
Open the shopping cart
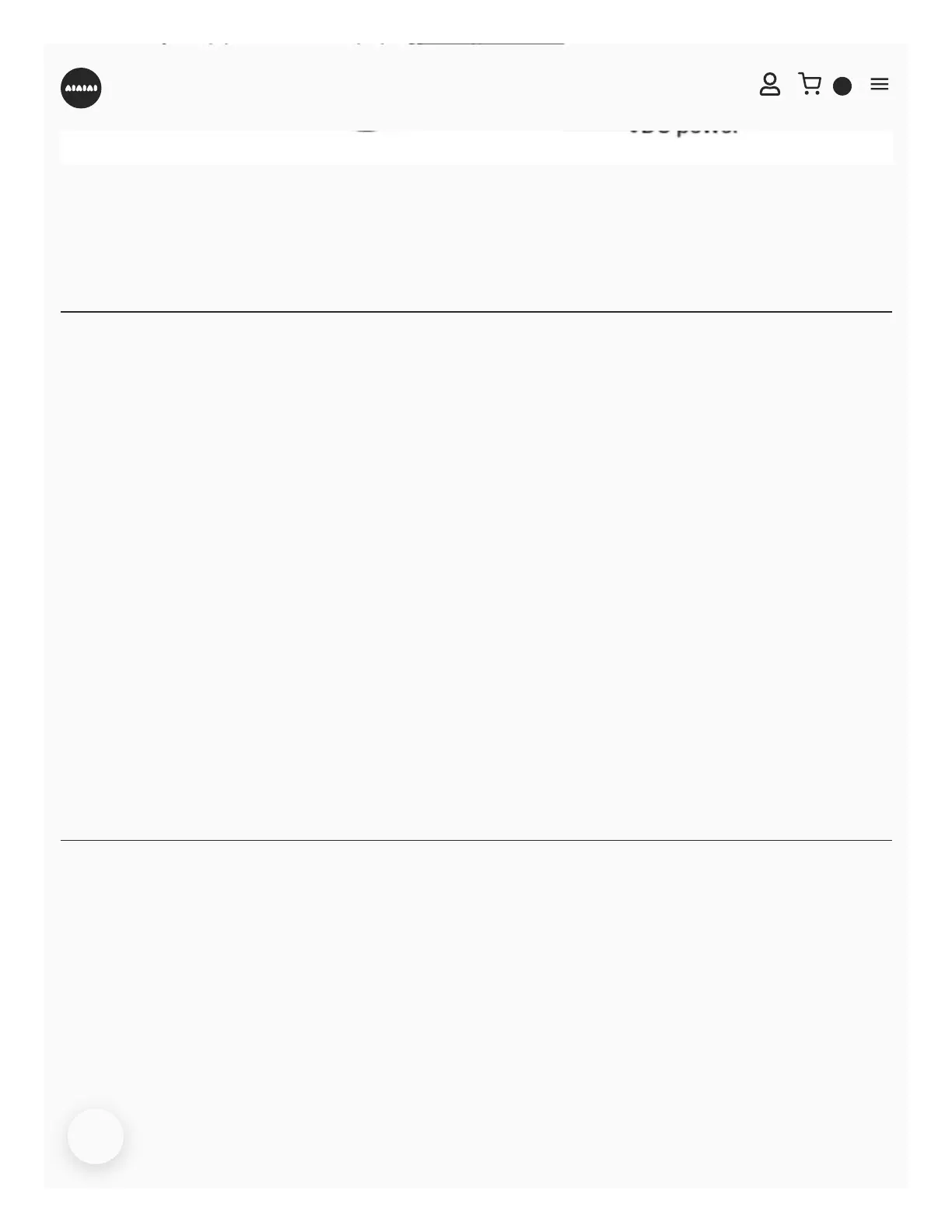pos(810,84)
